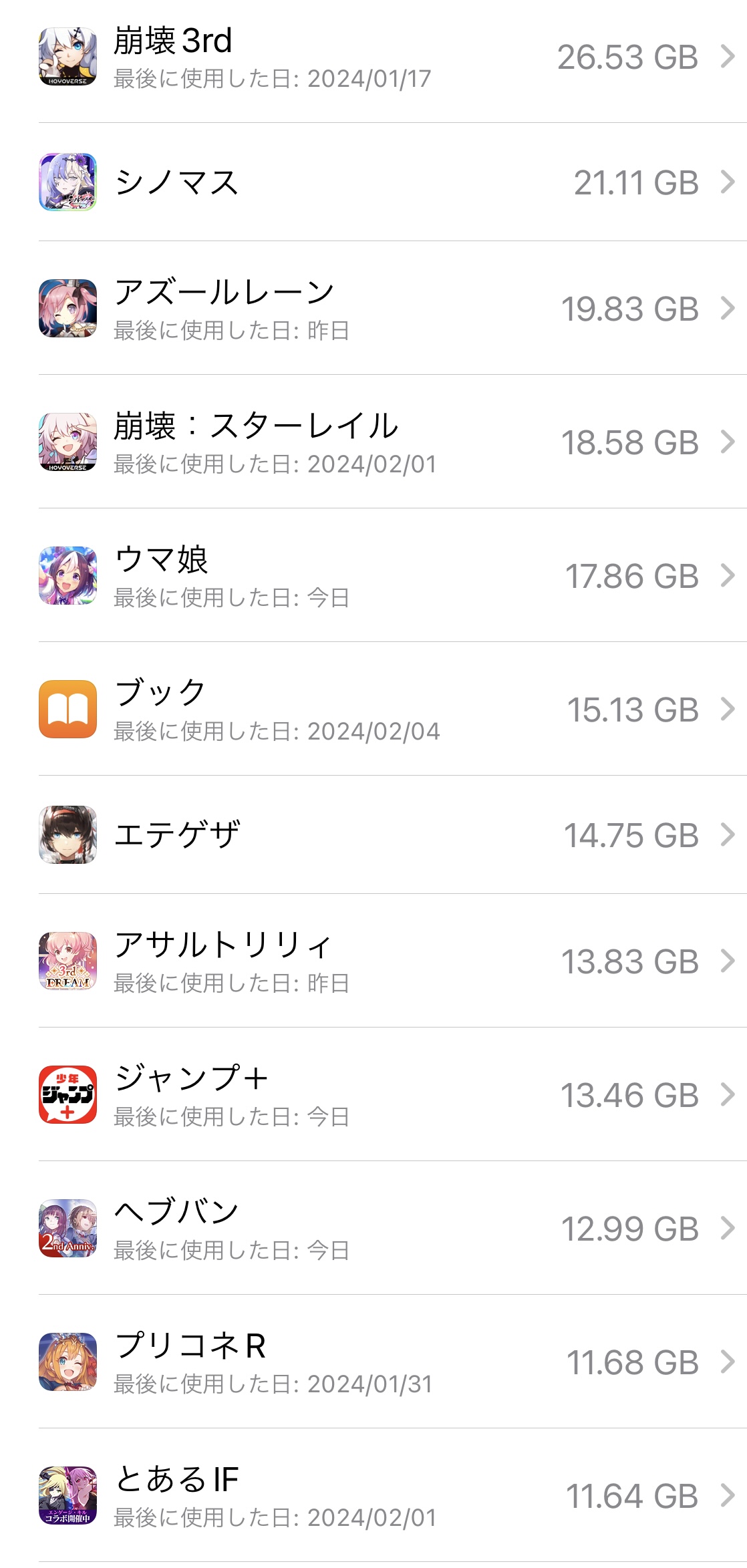This screenshot has width=747, height=1568.
Task: Open アズールレーン storage info
Action: (374, 309)
